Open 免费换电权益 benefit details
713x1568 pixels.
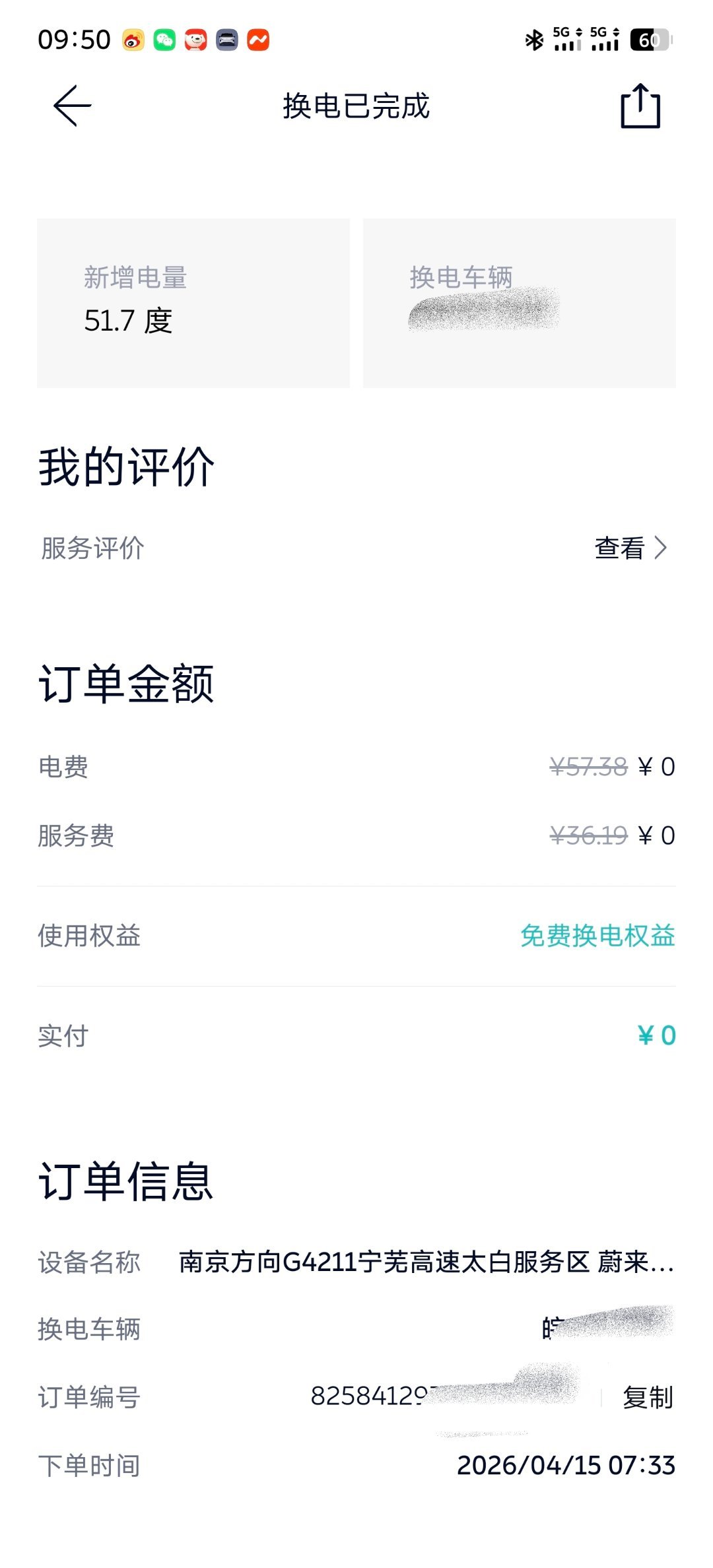[x=597, y=936]
